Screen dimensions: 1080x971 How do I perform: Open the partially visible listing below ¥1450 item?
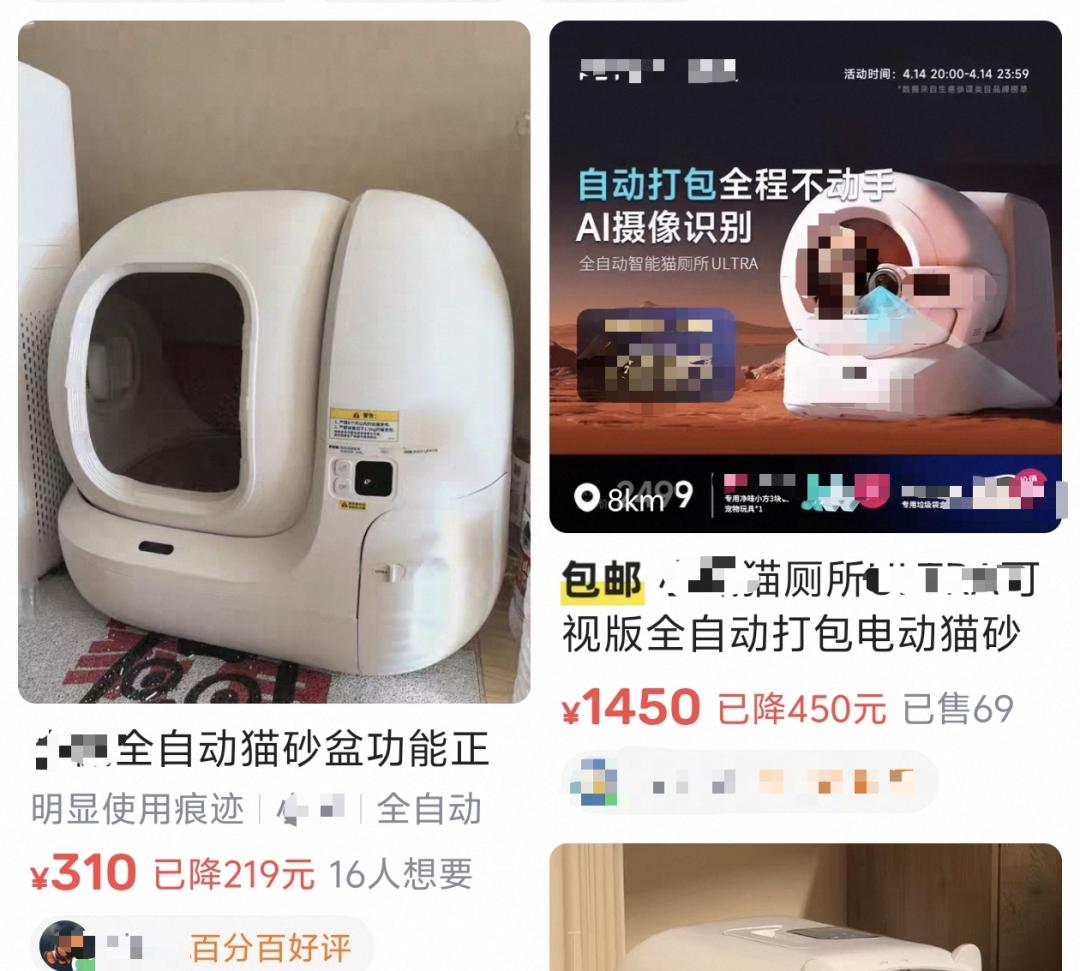805,910
